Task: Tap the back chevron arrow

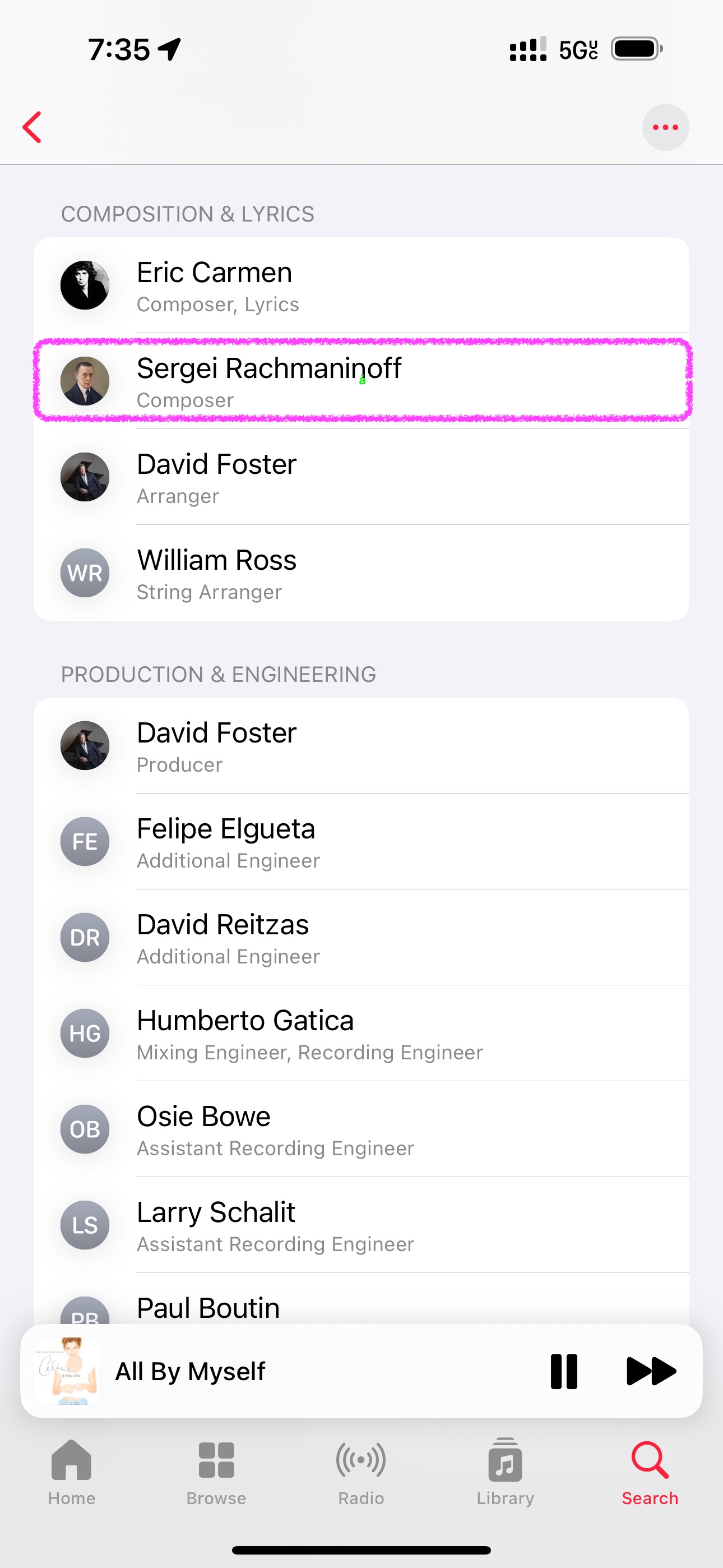Action: pos(33,127)
